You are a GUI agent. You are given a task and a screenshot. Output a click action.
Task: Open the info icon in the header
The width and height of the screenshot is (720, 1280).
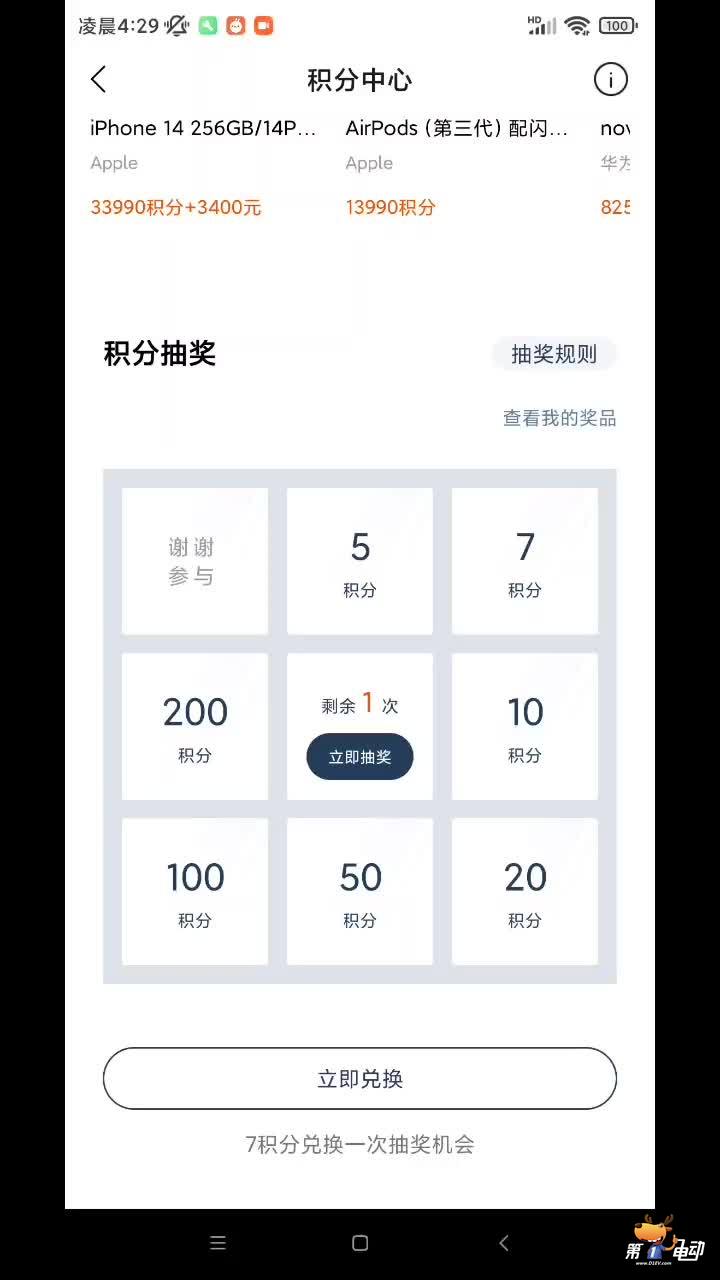click(x=610, y=80)
